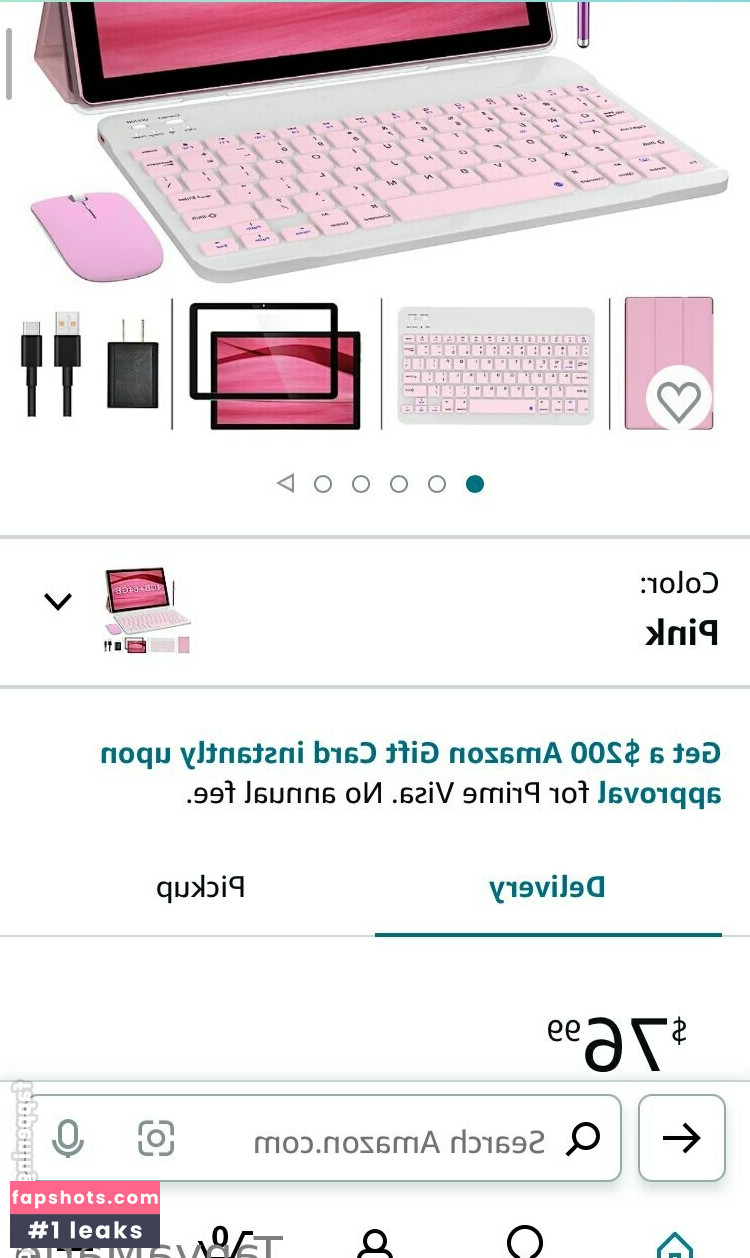Tap the Search Amazon.com field
The height and width of the screenshot is (1258, 750).
coord(400,1141)
